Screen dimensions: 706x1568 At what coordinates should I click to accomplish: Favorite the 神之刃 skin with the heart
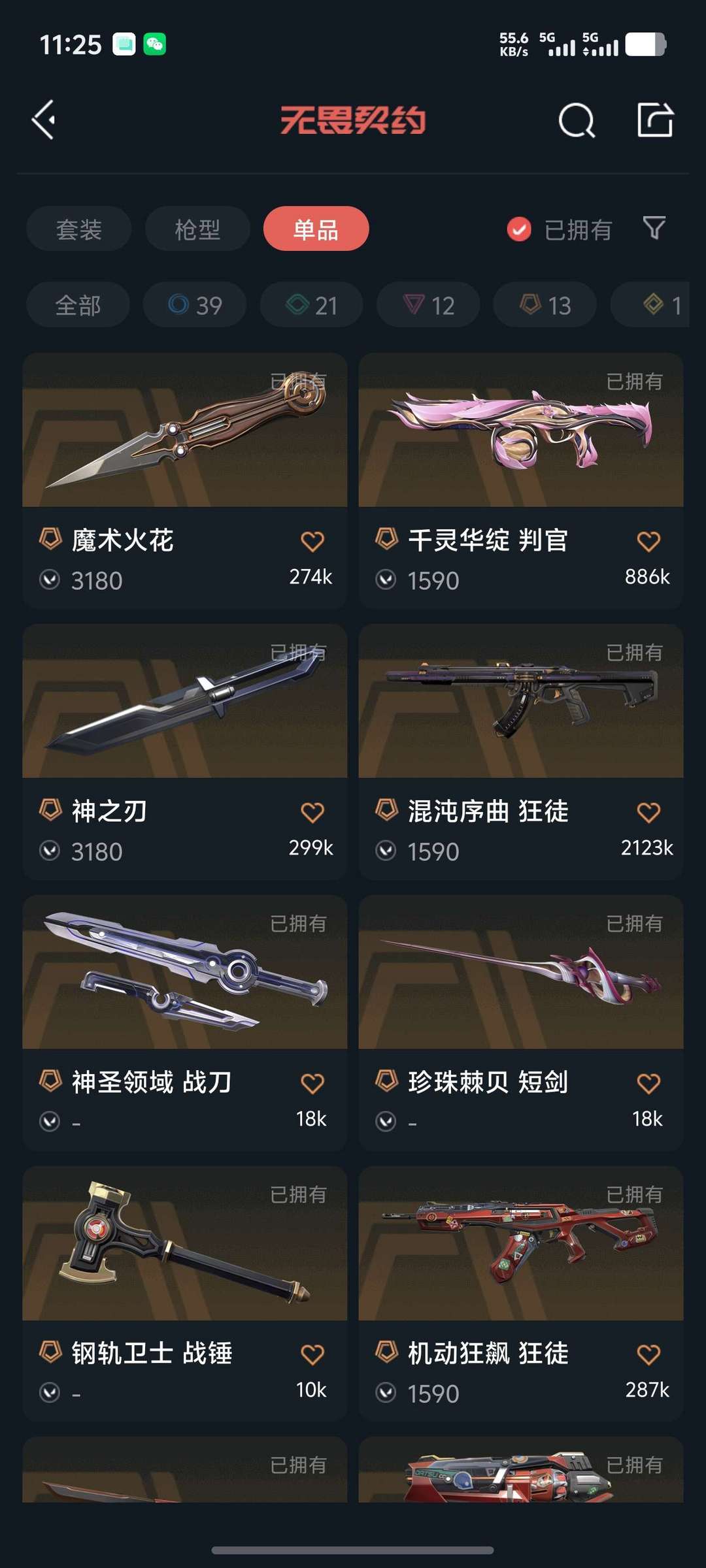312,809
